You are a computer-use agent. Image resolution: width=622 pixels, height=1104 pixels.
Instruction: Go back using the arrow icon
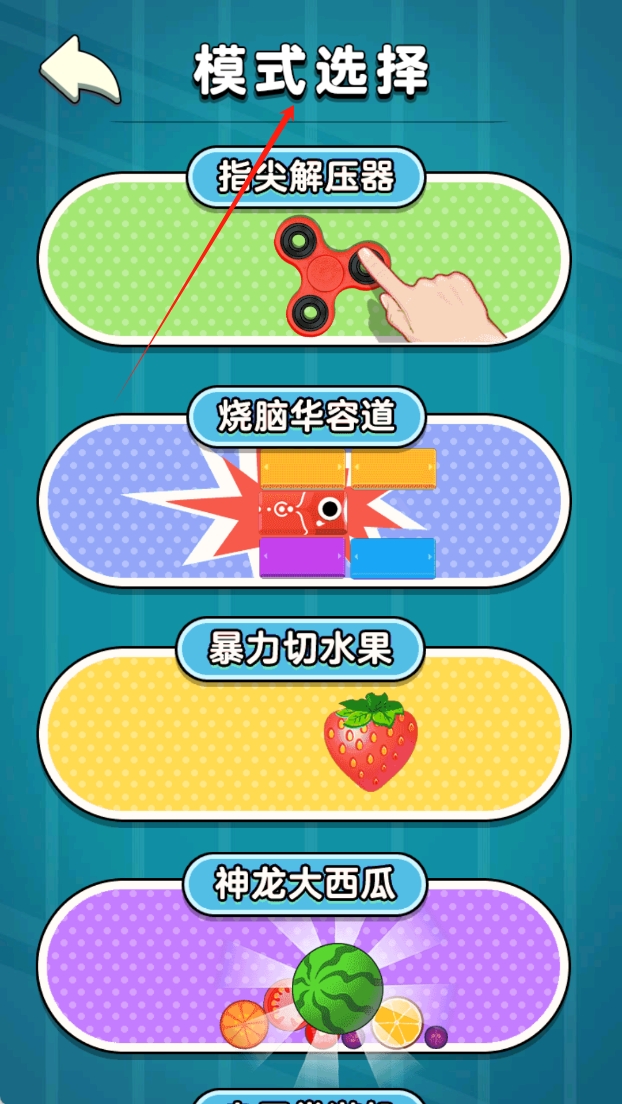79,70
